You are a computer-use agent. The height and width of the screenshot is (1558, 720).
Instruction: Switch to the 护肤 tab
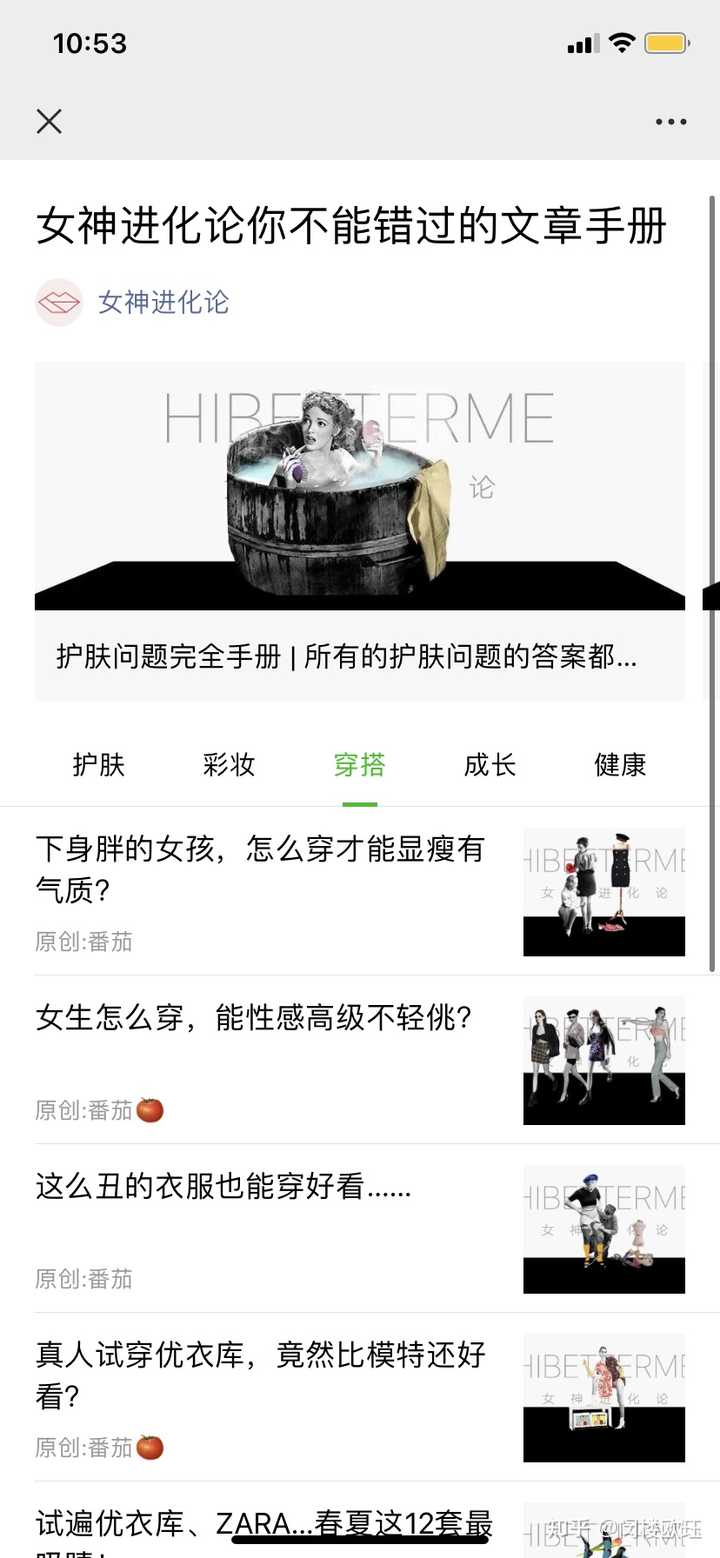point(99,765)
